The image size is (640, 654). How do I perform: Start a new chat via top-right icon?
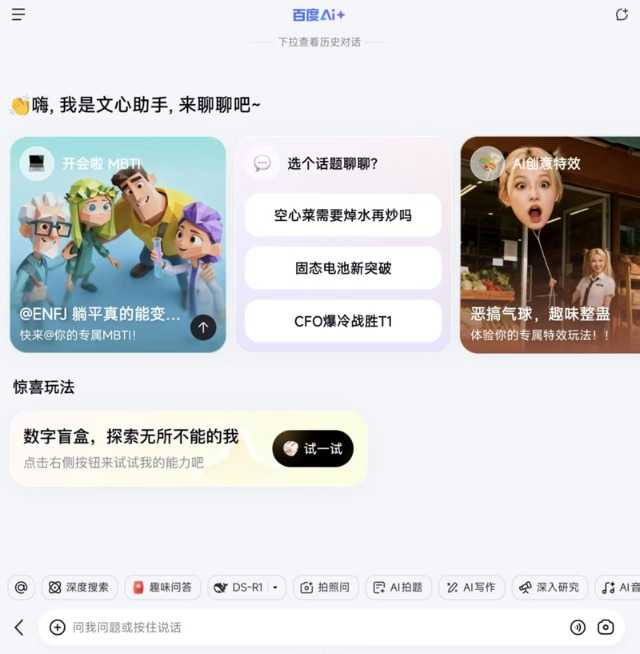(621, 15)
